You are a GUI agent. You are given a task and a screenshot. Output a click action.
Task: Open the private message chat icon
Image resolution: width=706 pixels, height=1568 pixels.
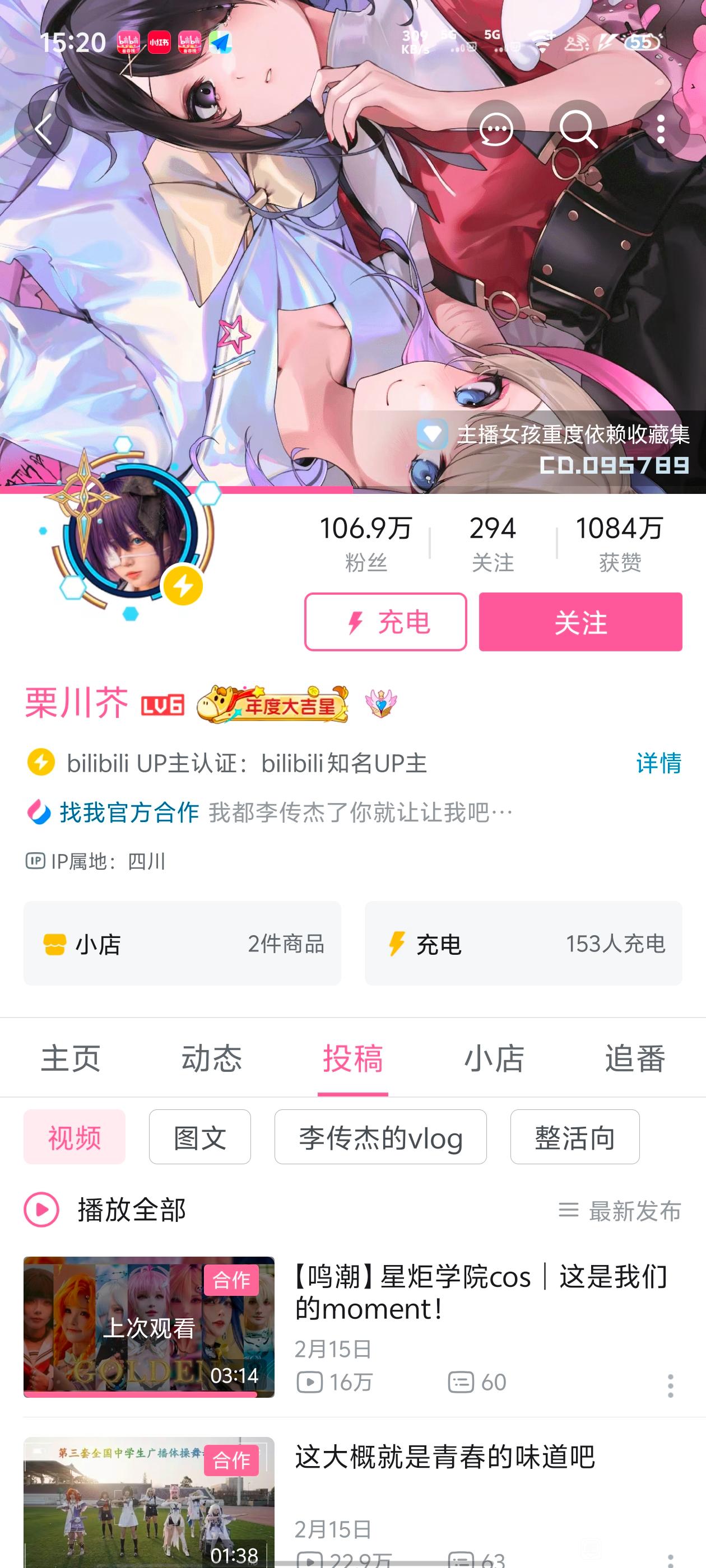496,129
